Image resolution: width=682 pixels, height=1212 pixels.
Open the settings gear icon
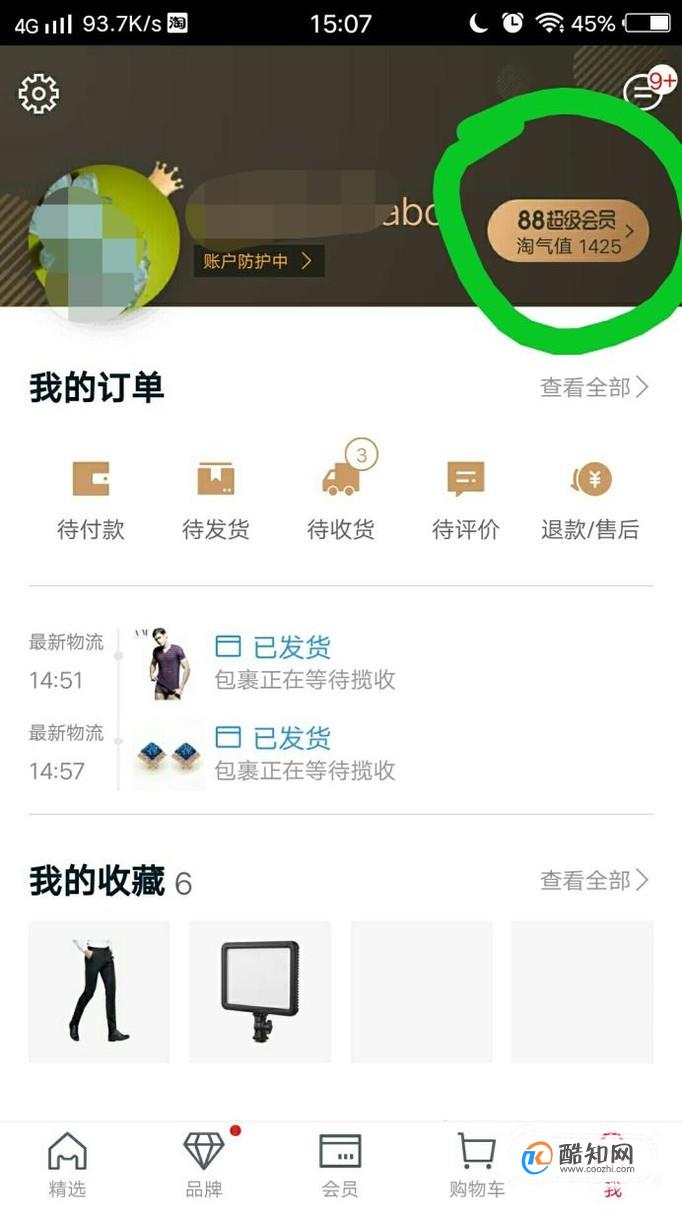(39, 94)
